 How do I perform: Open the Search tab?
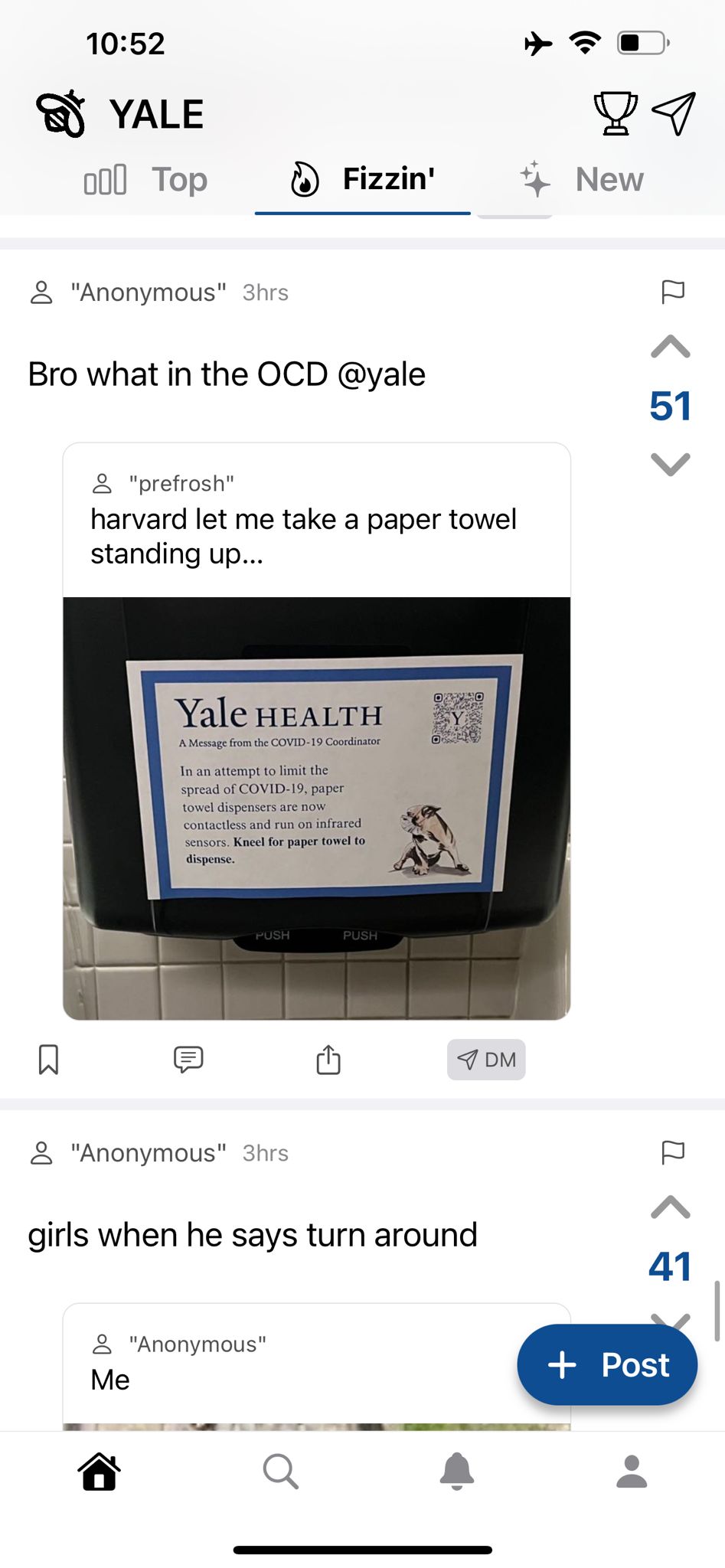280,1472
